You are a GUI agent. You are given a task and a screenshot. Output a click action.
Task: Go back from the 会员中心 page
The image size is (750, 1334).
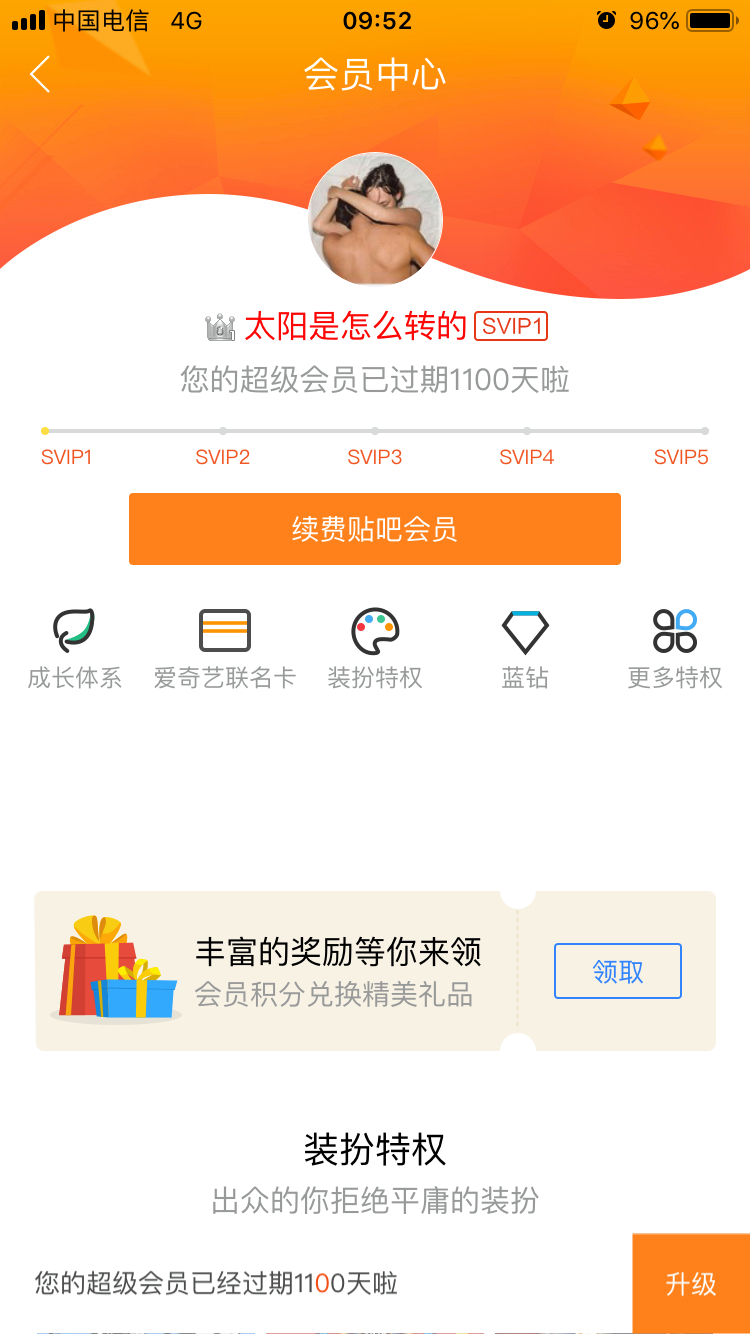[x=40, y=75]
